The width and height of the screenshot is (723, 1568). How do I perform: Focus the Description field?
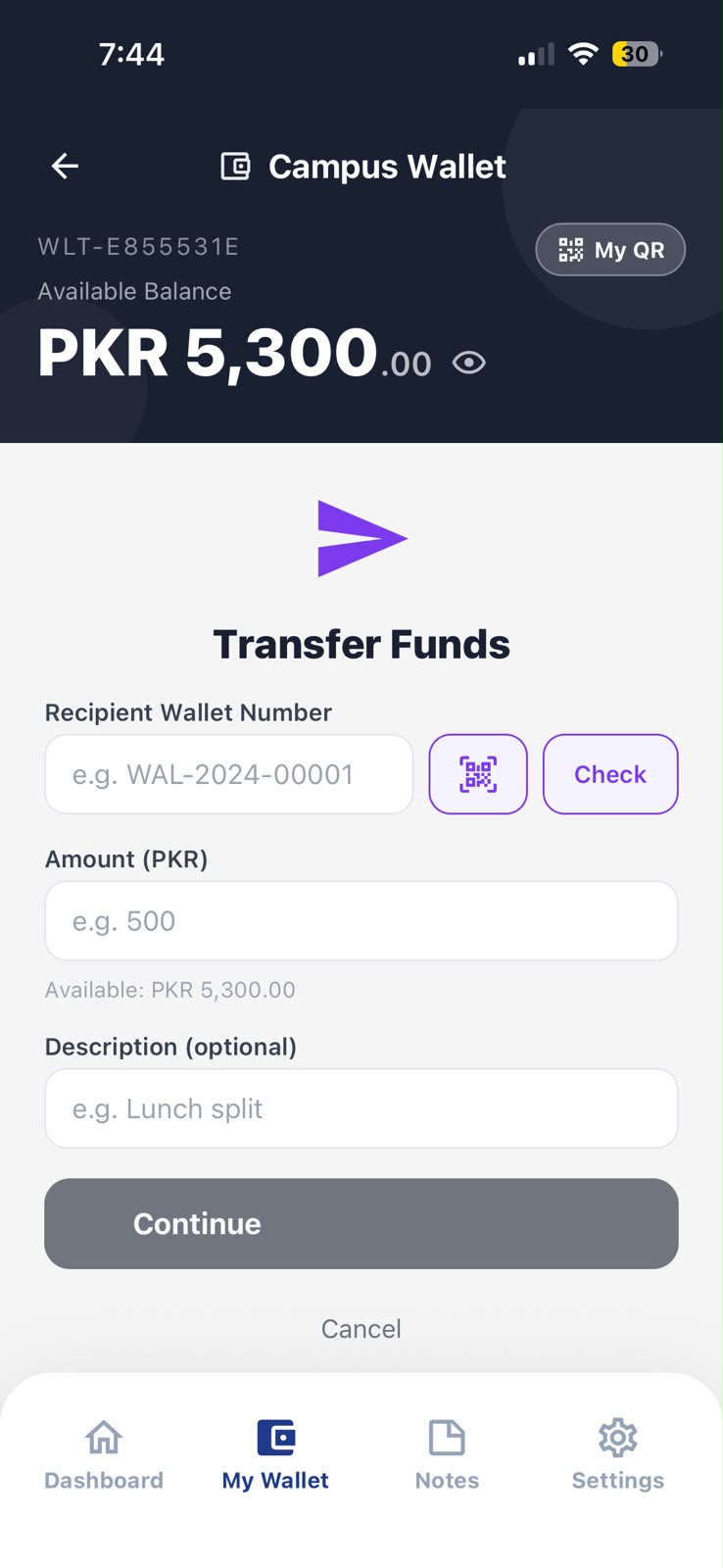click(361, 1108)
